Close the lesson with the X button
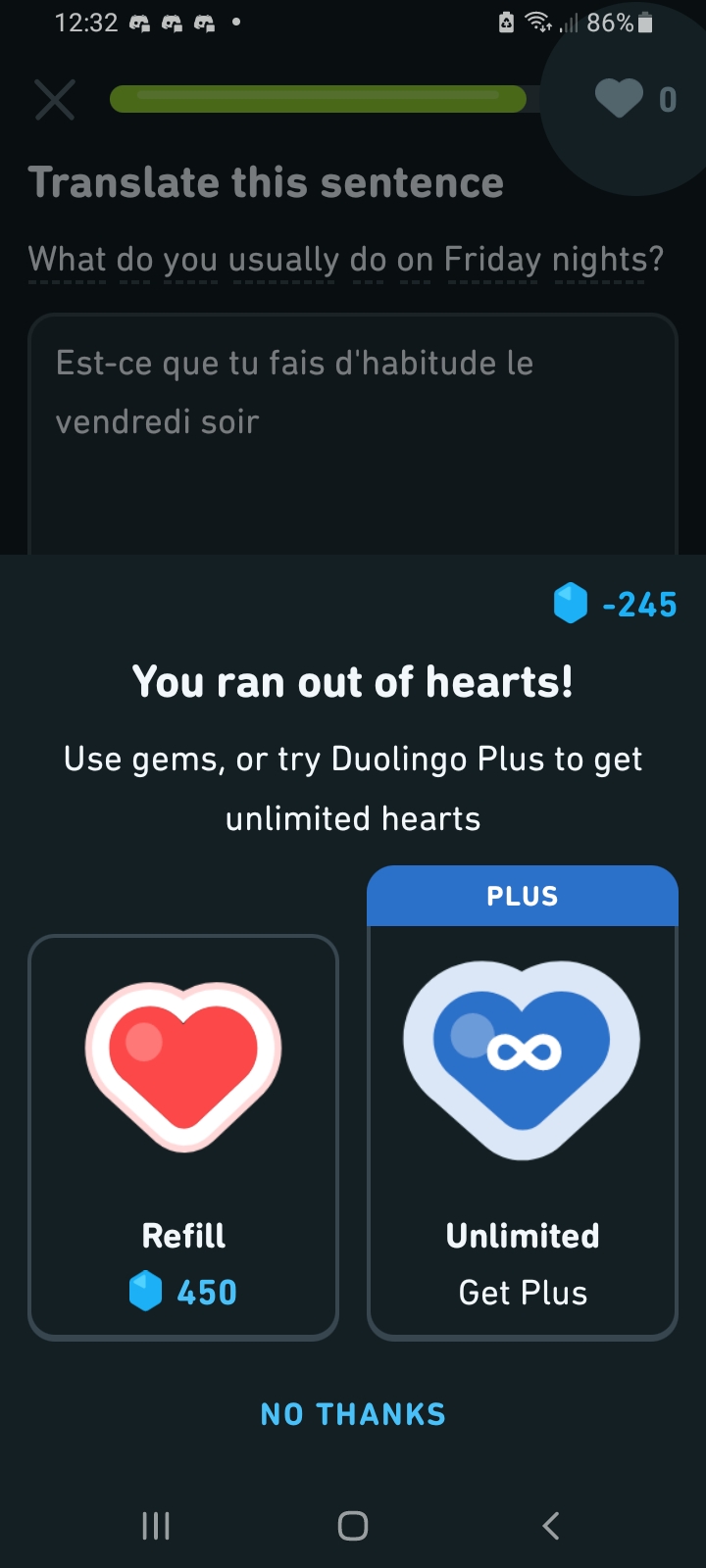Image resolution: width=706 pixels, height=1568 pixels. point(55,99)
